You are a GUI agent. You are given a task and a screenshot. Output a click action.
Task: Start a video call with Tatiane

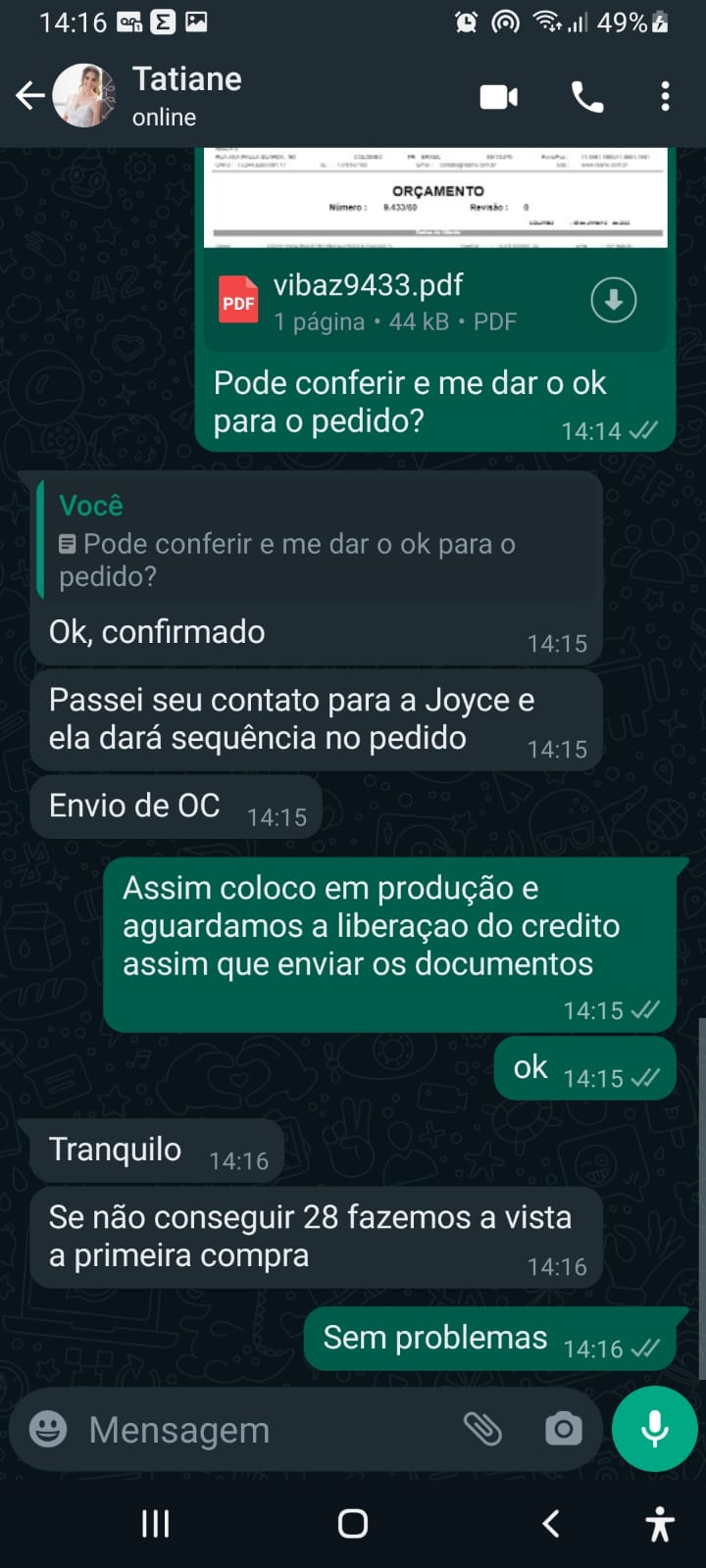[x=498, y=97]
